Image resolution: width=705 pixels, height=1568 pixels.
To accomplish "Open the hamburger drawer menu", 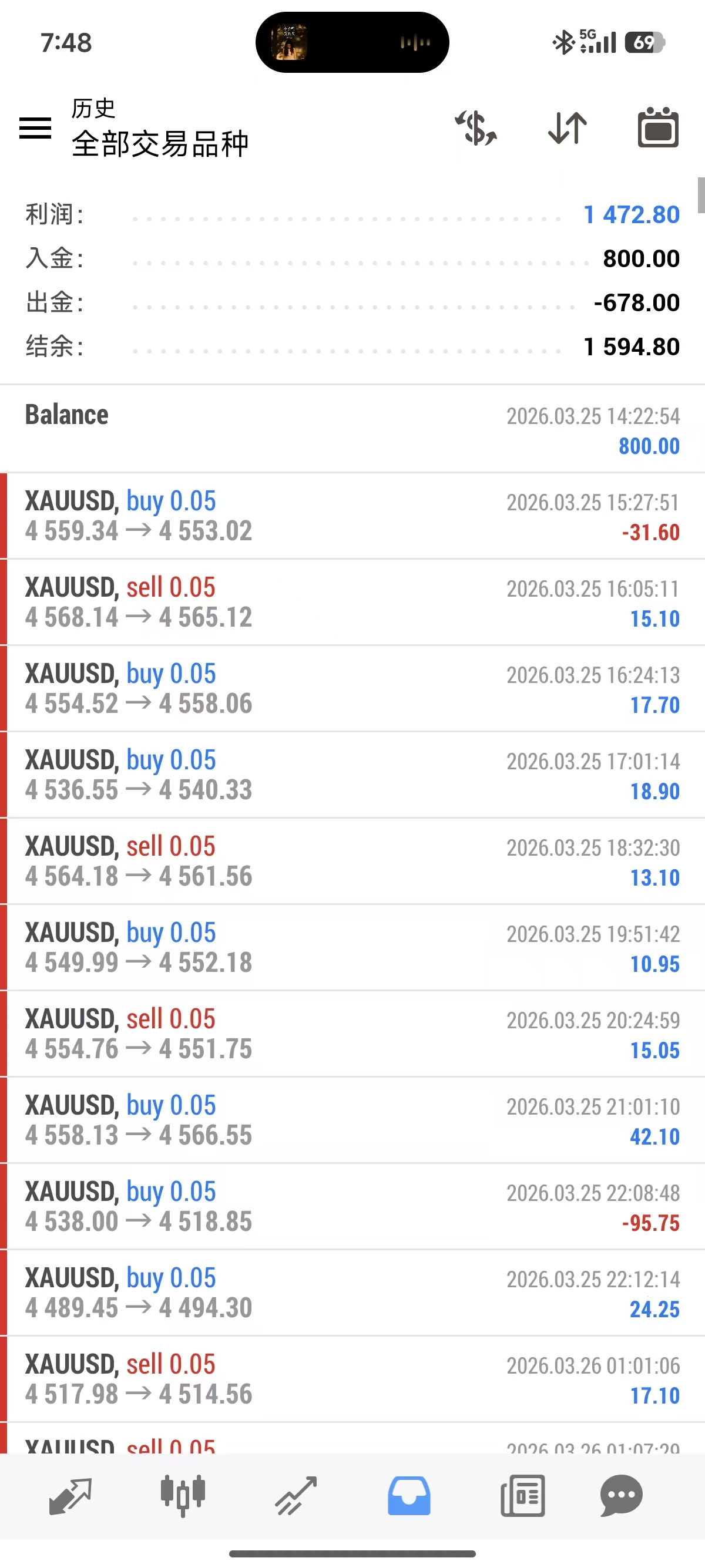I will point(35,128).
